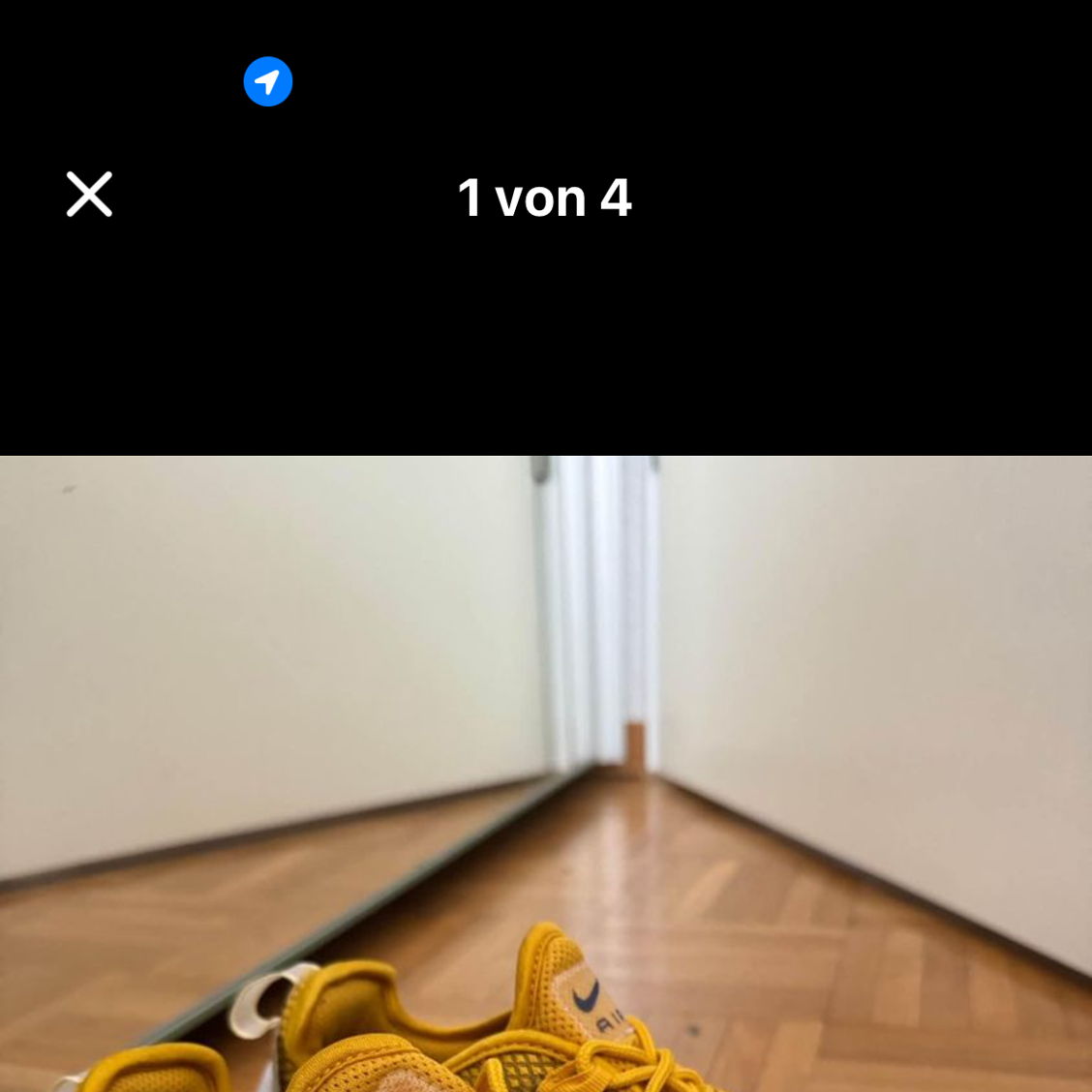Image resolution: width=1092 pixels, height=1092 pixels.
Task: Tap the blue location indicator in status bar
Action: [268, 81]
